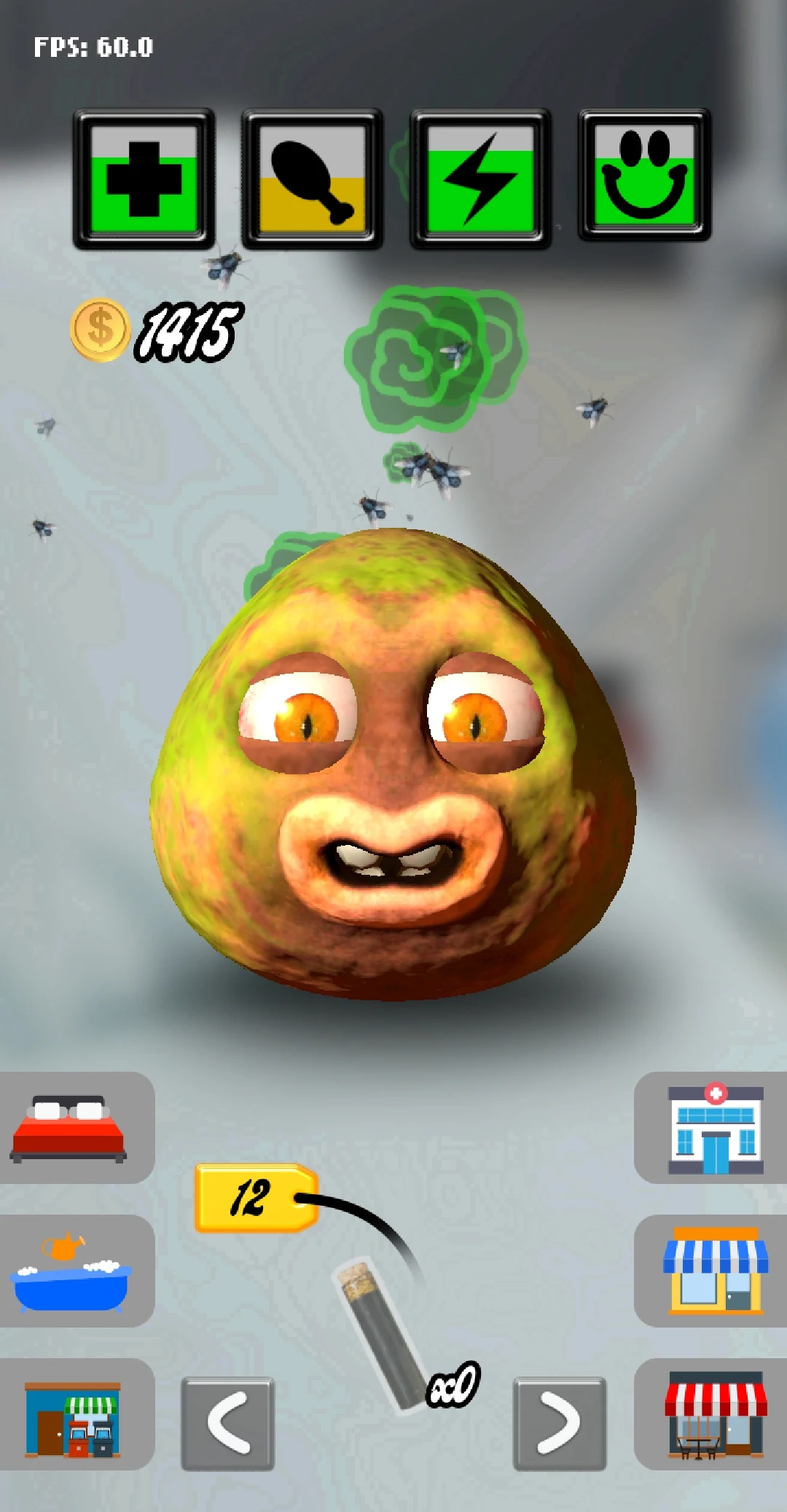Tap the hunger drumstick status button
The height and width of the screenshot is (1512, 787).
(312, 179)
